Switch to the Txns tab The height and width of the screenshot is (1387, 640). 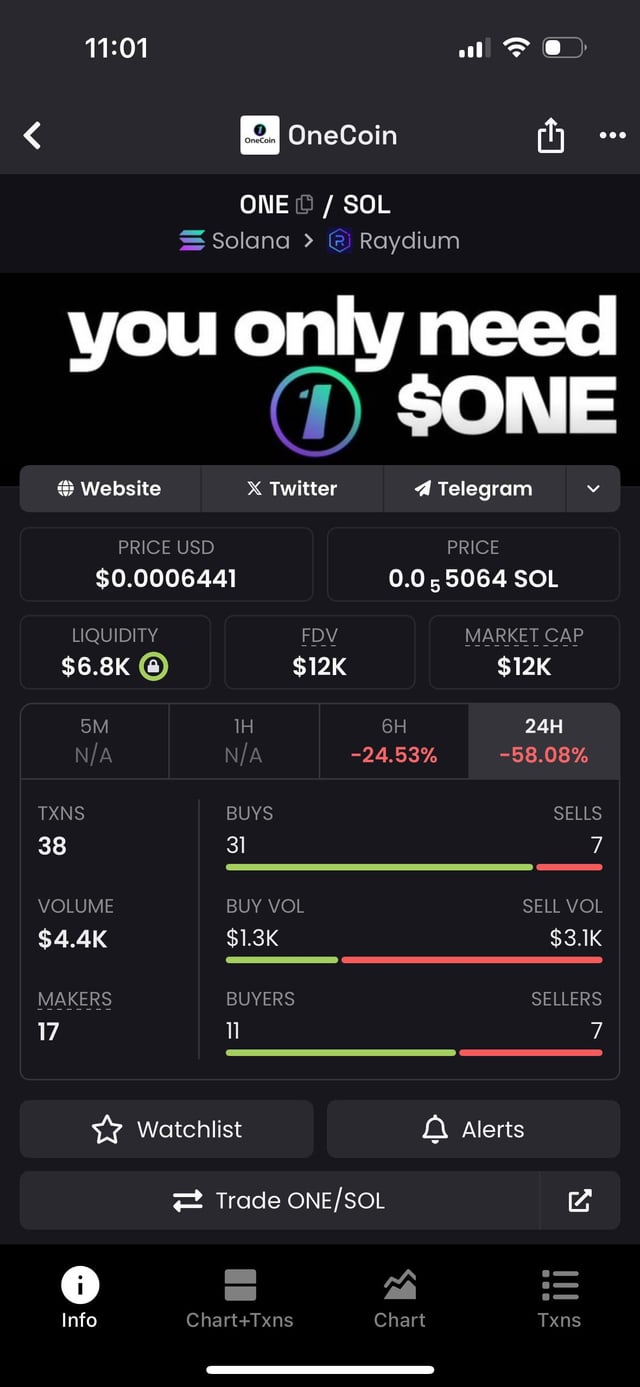point(559,1298)
